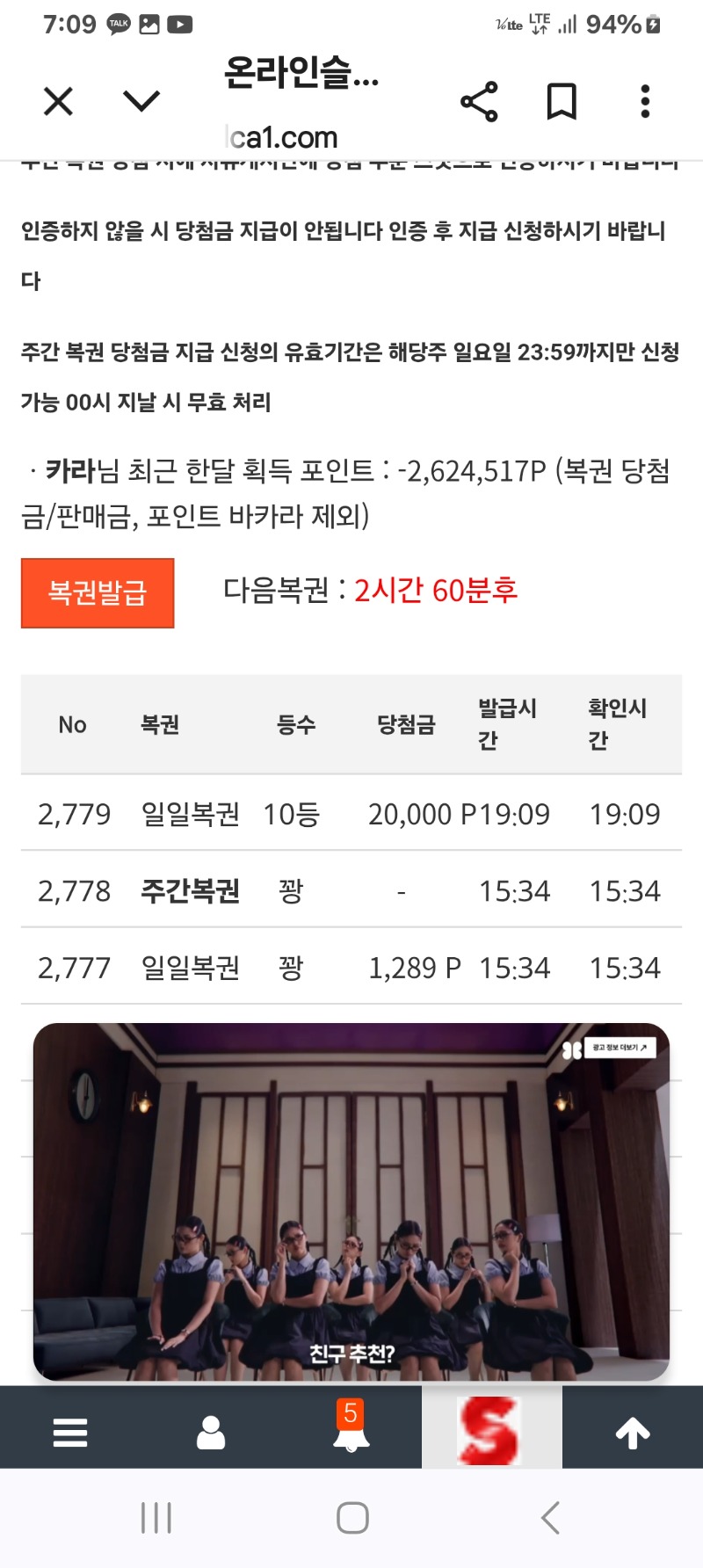Tap the orange 복권발급 button
The image size is (703, 1568).
pos(98,592)
